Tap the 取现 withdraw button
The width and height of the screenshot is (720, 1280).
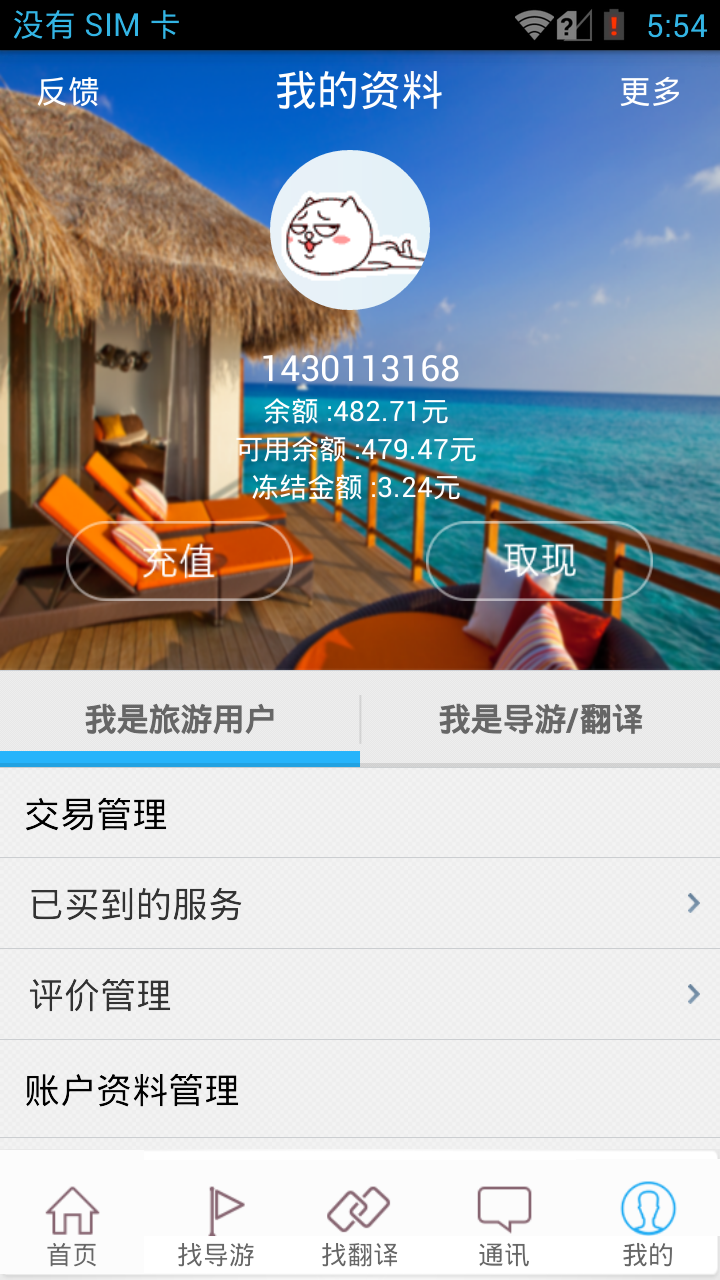click(539, 561)
